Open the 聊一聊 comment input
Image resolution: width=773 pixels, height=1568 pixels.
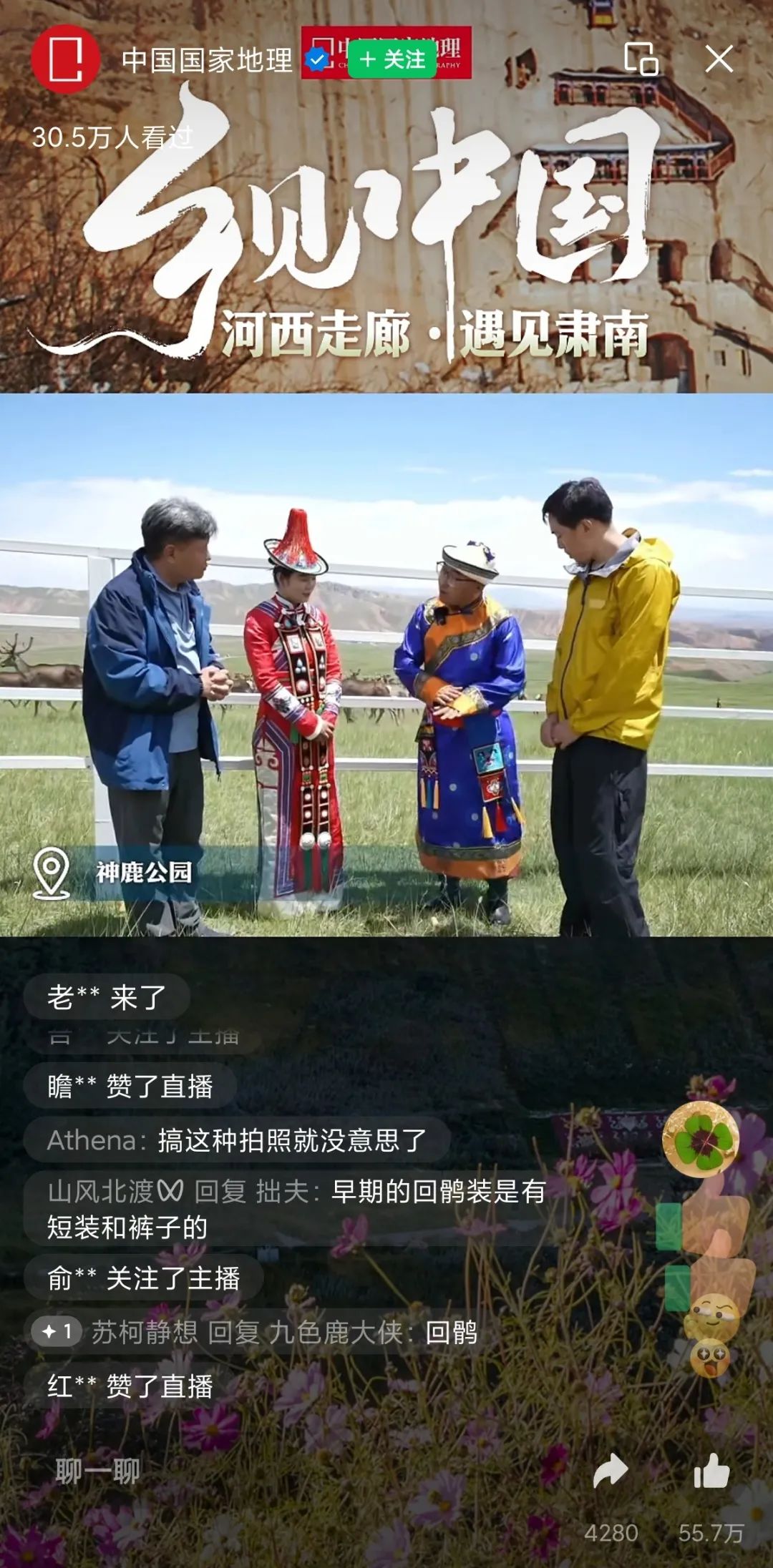click(x=98, y=1471)
